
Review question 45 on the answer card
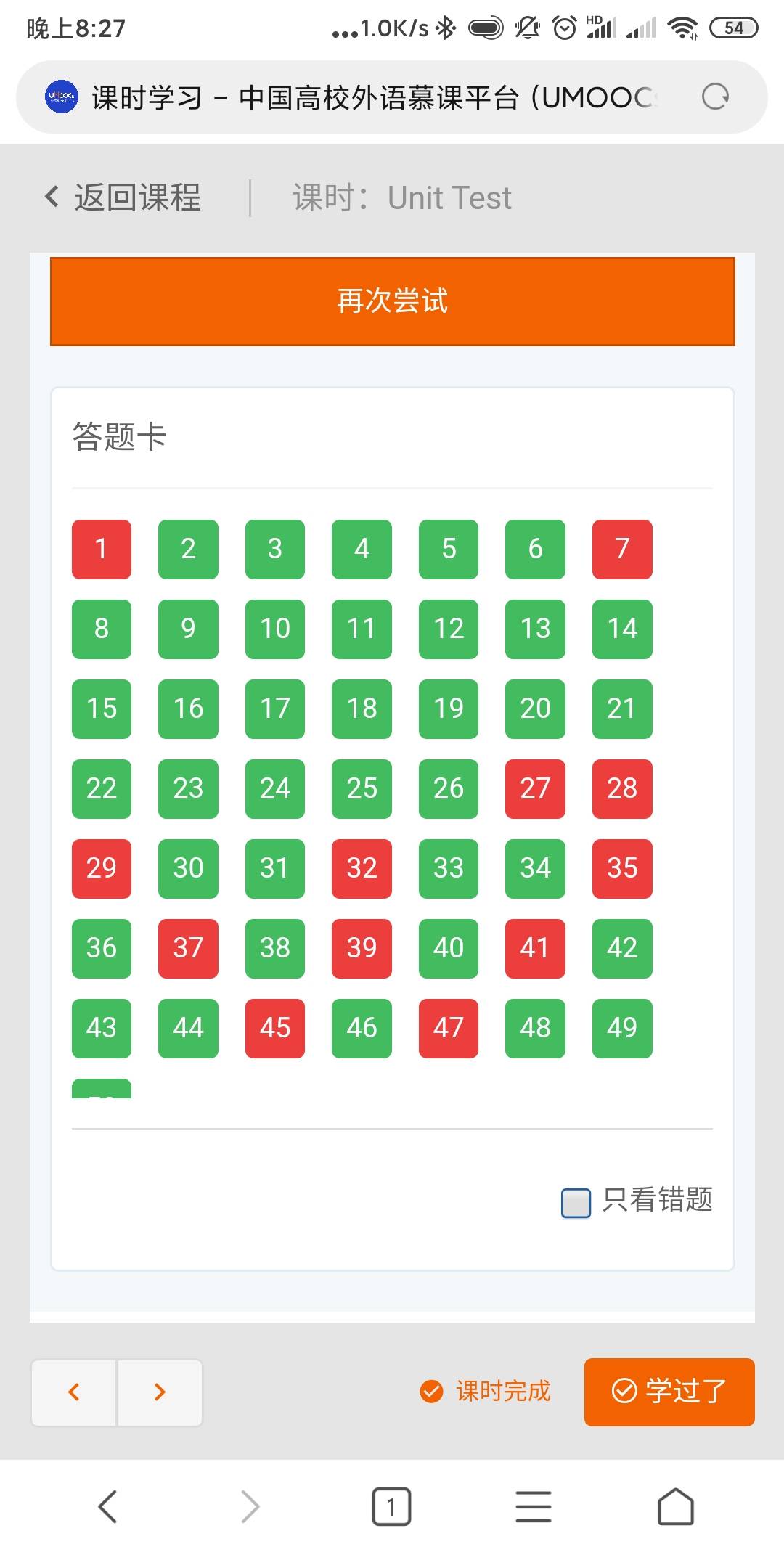coord(275,1029)
